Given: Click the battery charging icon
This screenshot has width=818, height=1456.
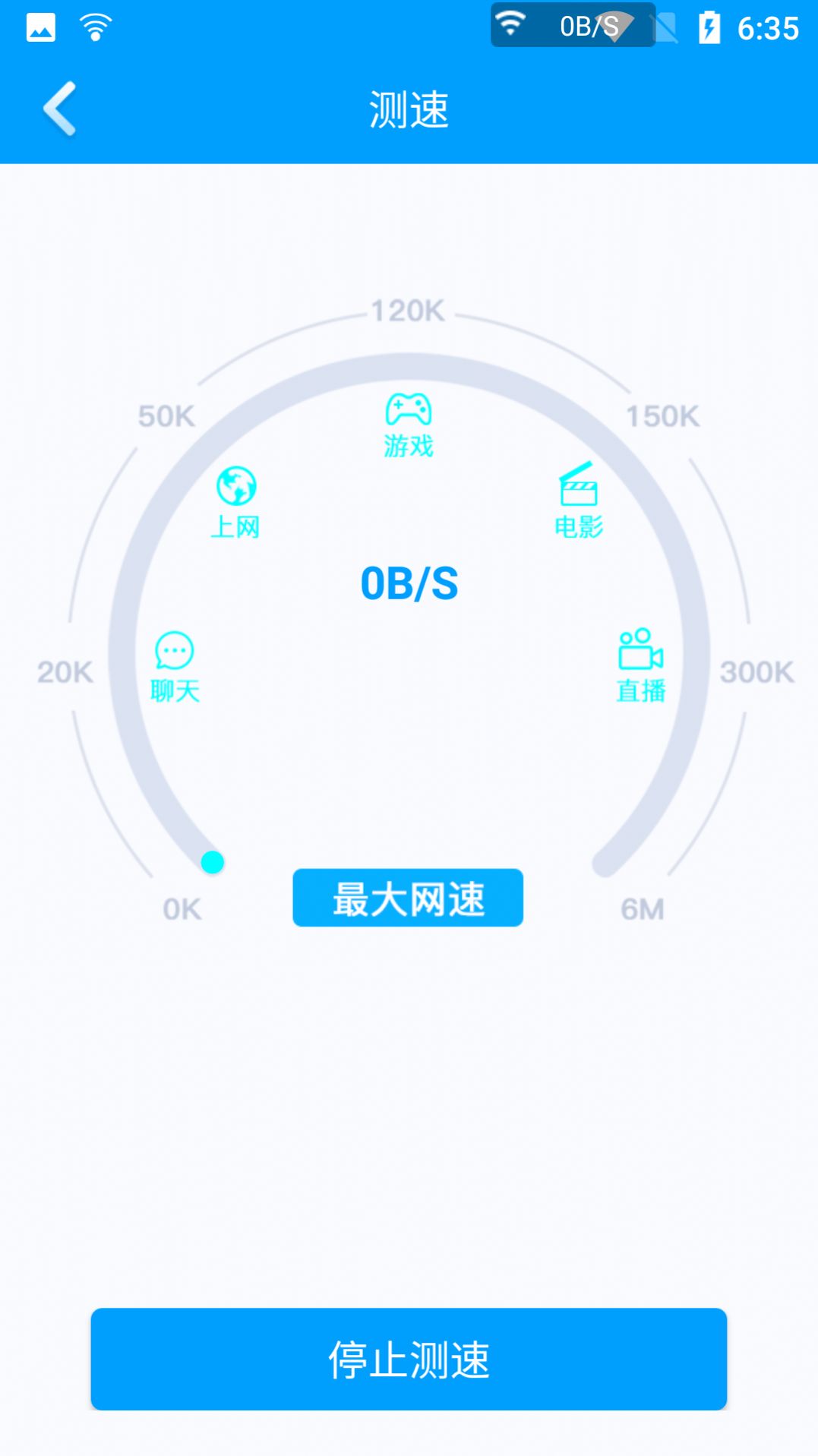Looking at the screenshot, I should pos(709,25).
